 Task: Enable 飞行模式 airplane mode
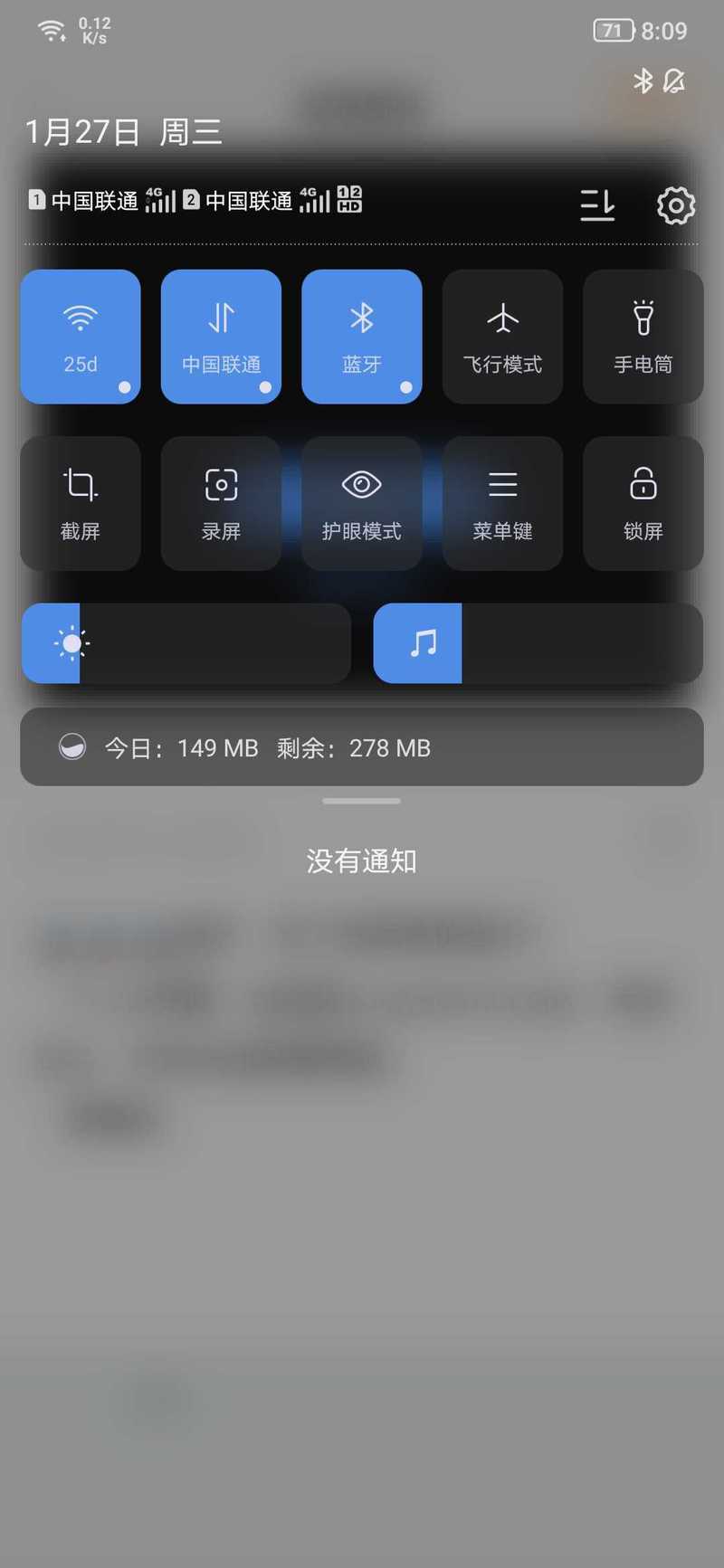(502, 336)
